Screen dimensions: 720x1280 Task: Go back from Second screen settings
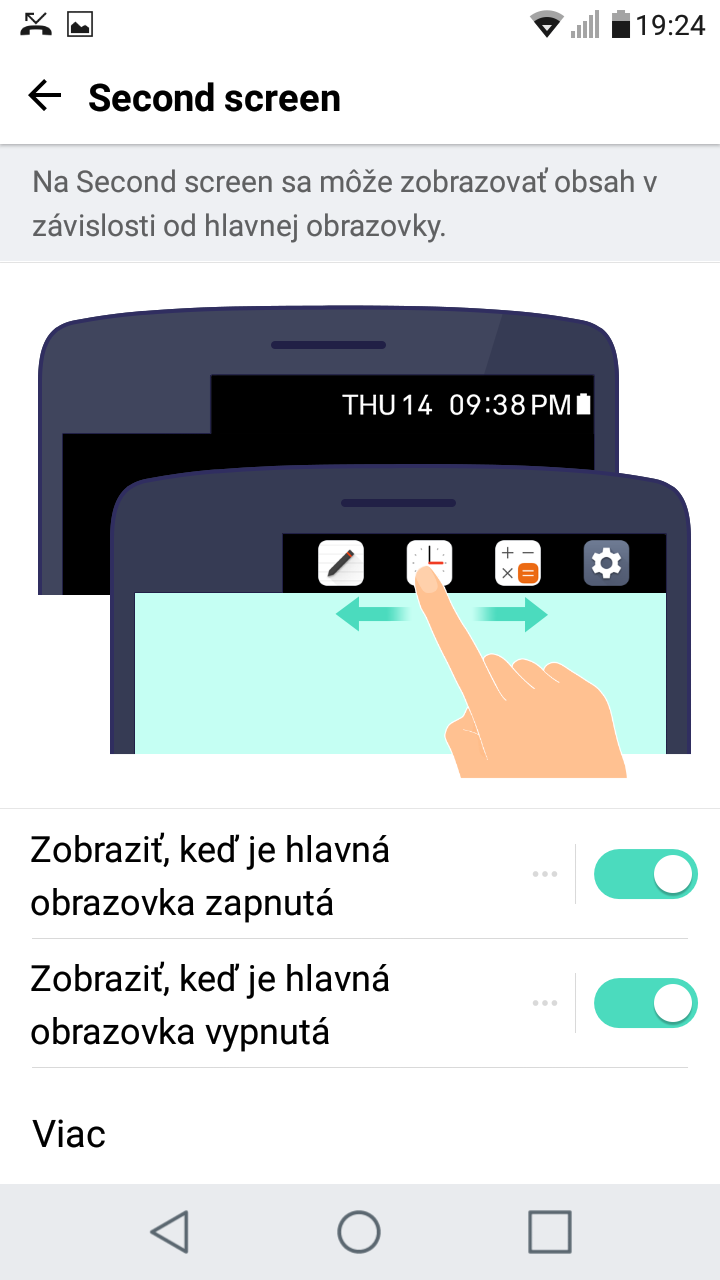tap(45, 97)
